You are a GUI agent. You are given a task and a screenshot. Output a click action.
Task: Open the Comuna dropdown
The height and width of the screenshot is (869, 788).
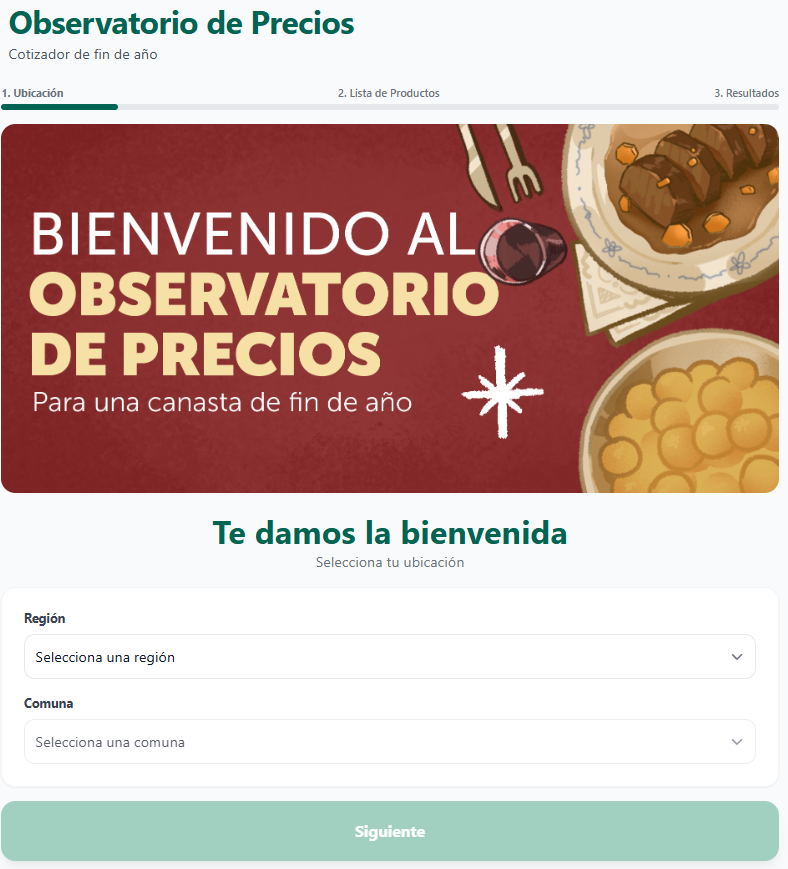pos(390,741)
